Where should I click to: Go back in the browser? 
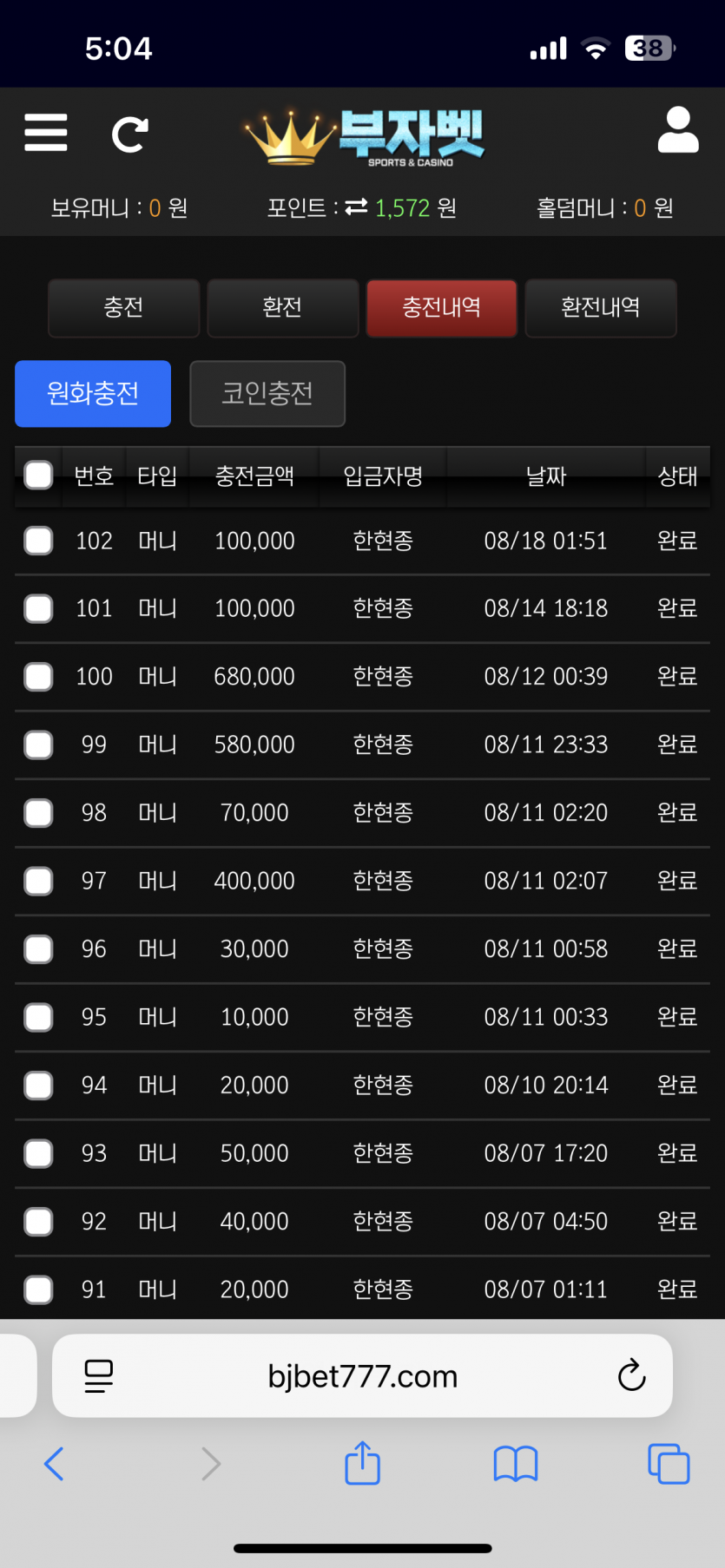point(54,1464)
